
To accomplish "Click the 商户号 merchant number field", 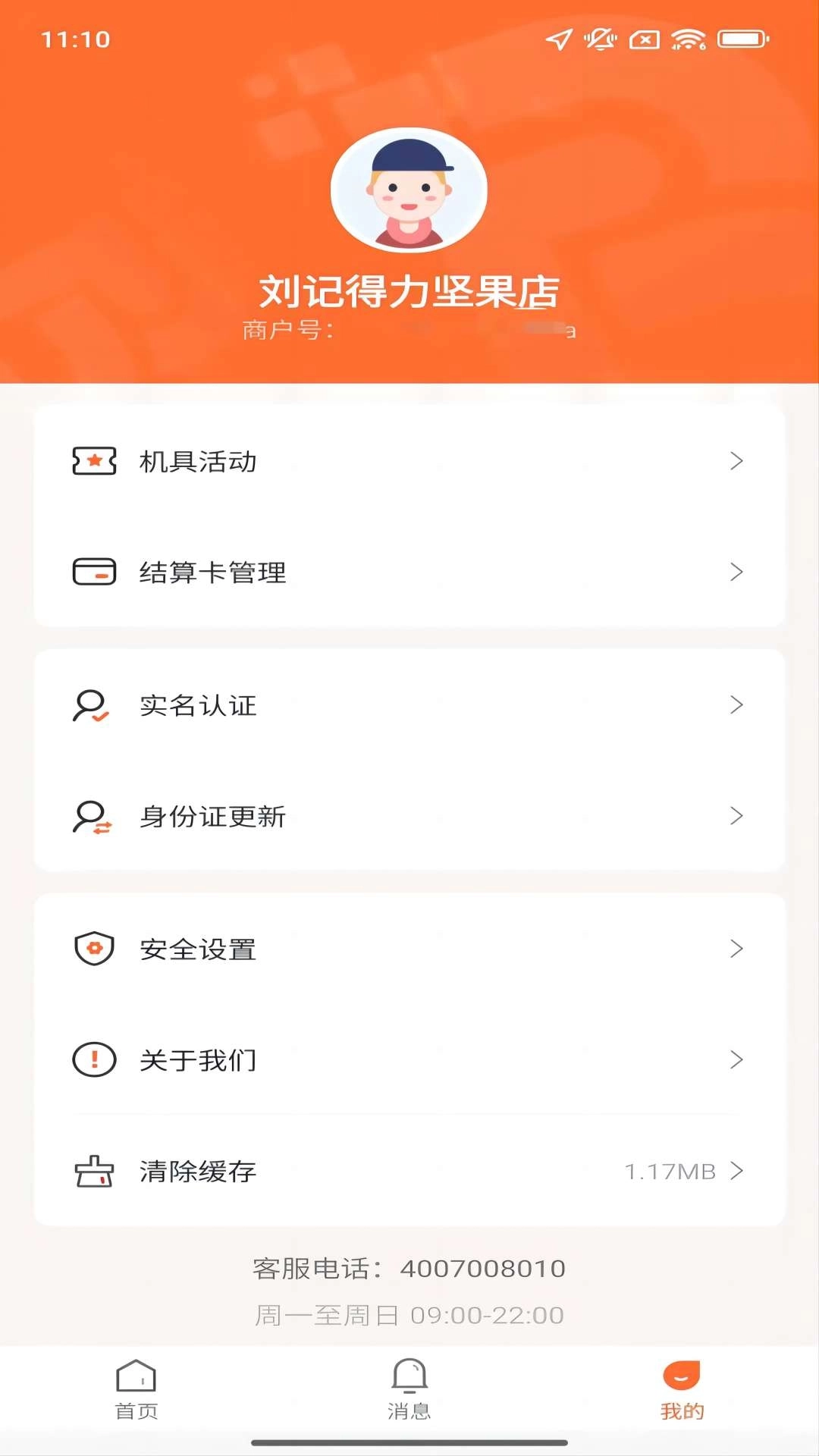I will 409,331.
